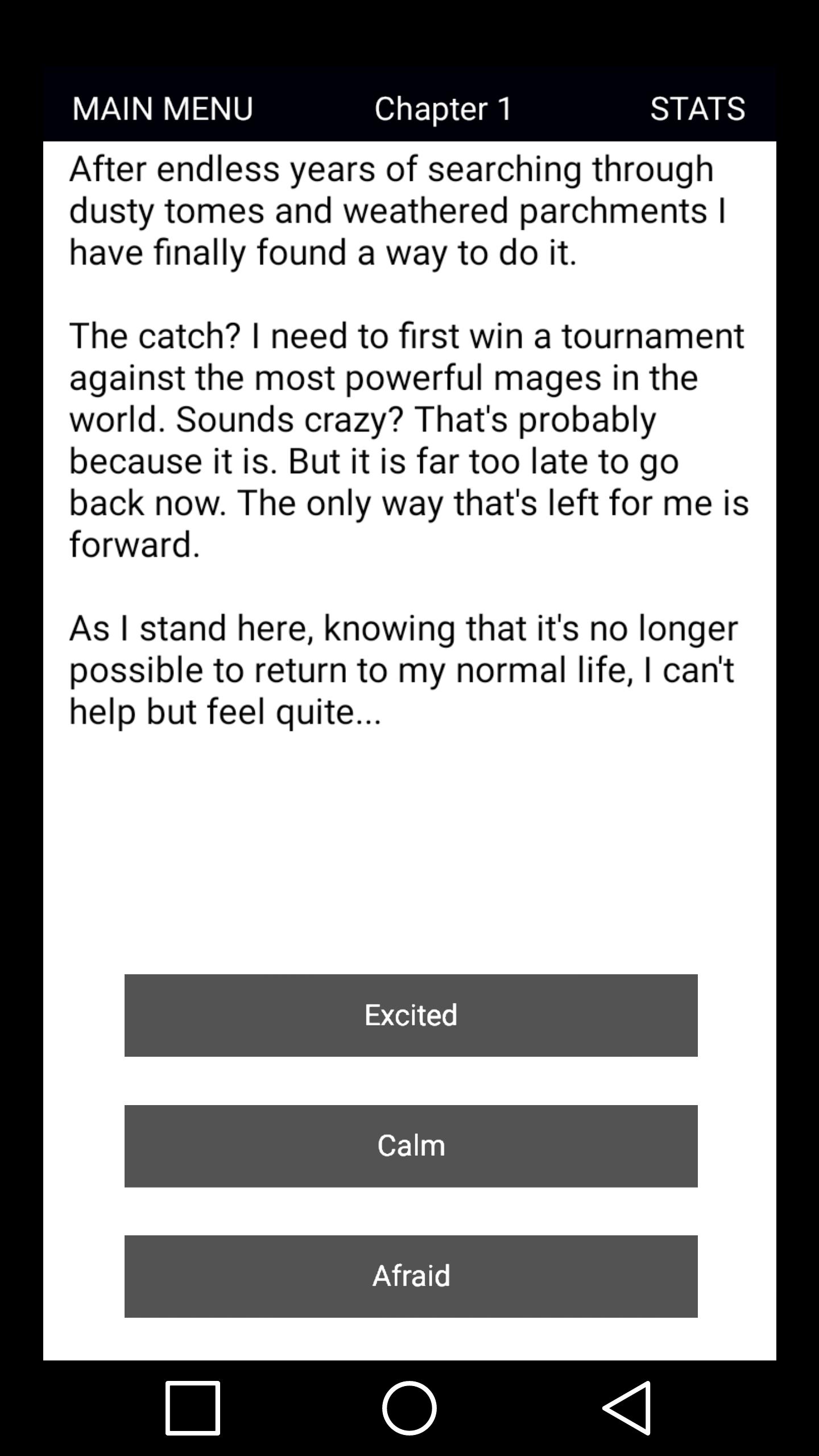The height and width of the screenshot is (1456, 819).
Task: Open recent apps with the square button
Action: pos(193,1408)
